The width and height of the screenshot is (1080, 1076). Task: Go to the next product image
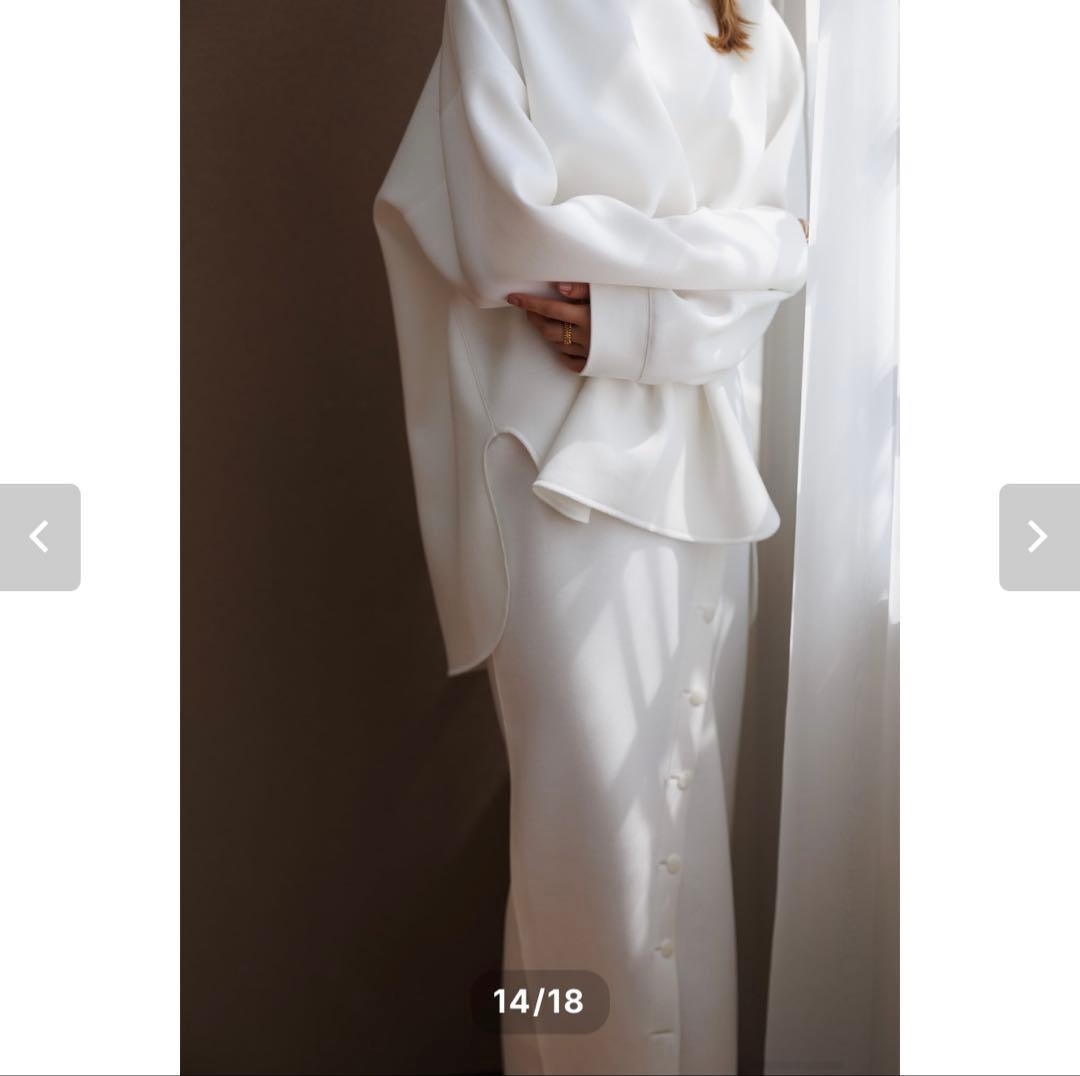[x=1038, y=537]
